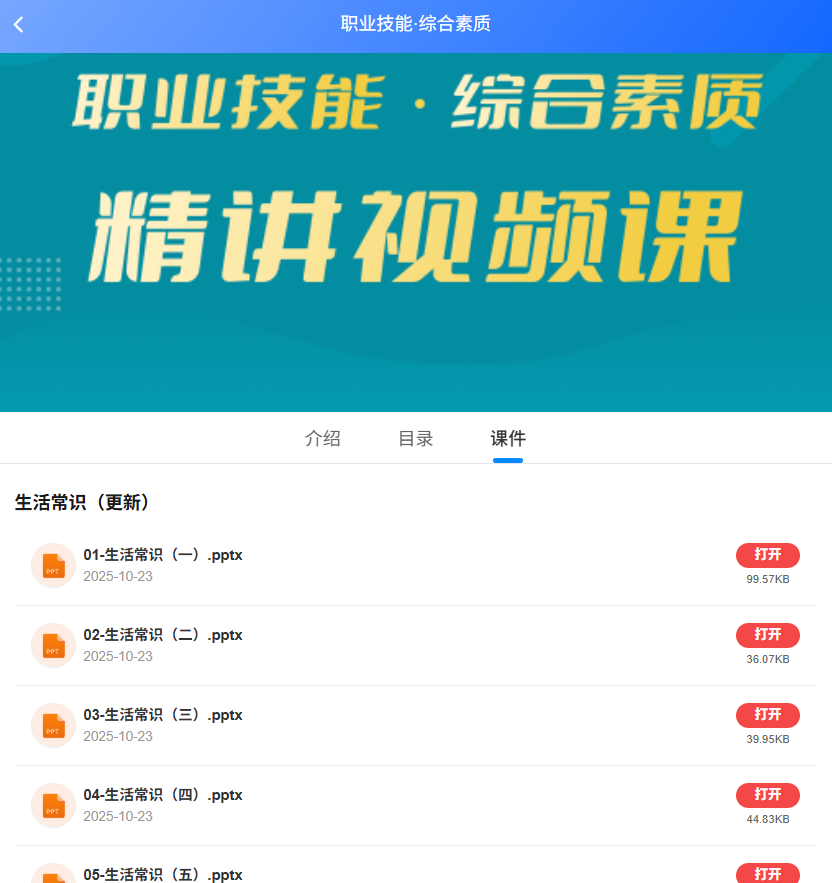Select the 课件 tab
The width and height of the screenshot is (832, 883).
click(508, 438)
